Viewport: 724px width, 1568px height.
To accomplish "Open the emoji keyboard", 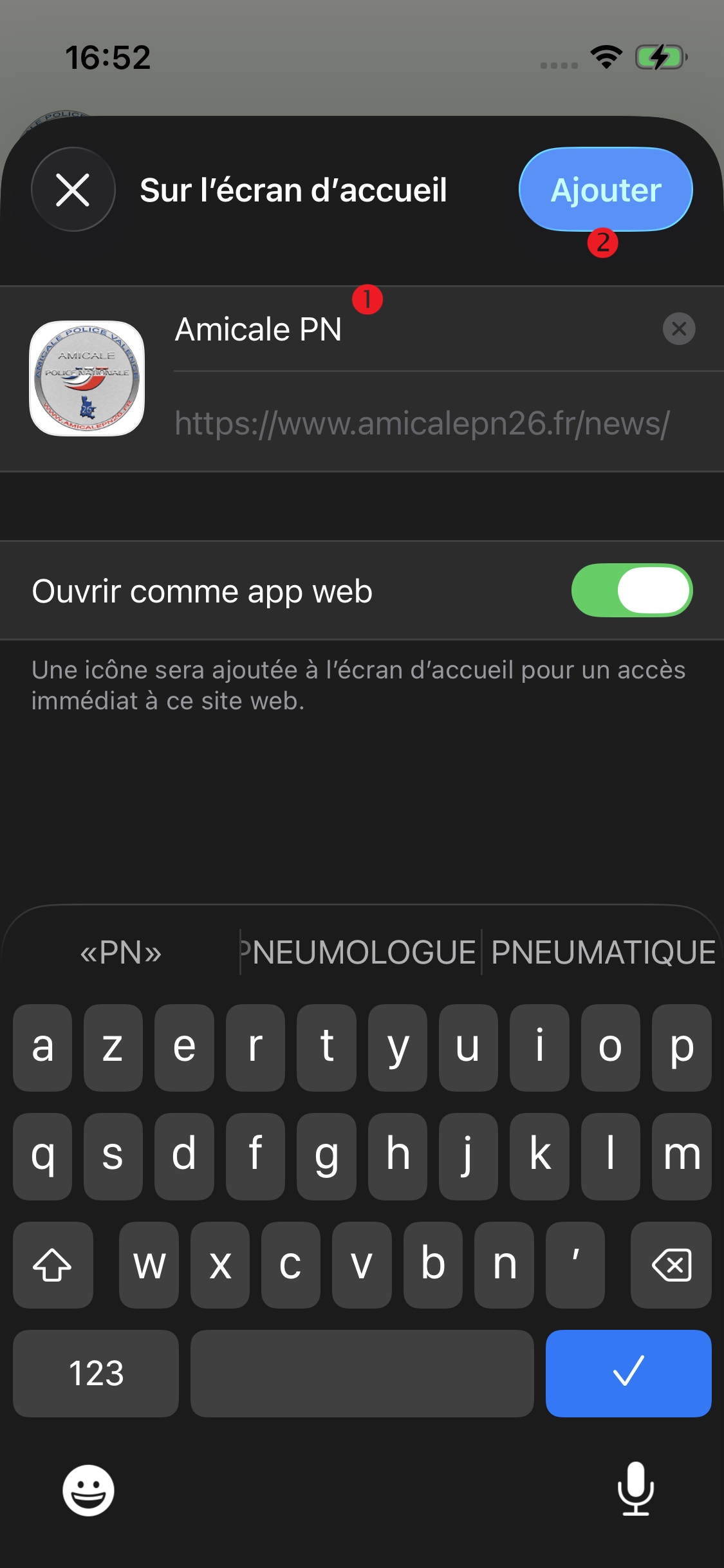I will point(88,1490).
